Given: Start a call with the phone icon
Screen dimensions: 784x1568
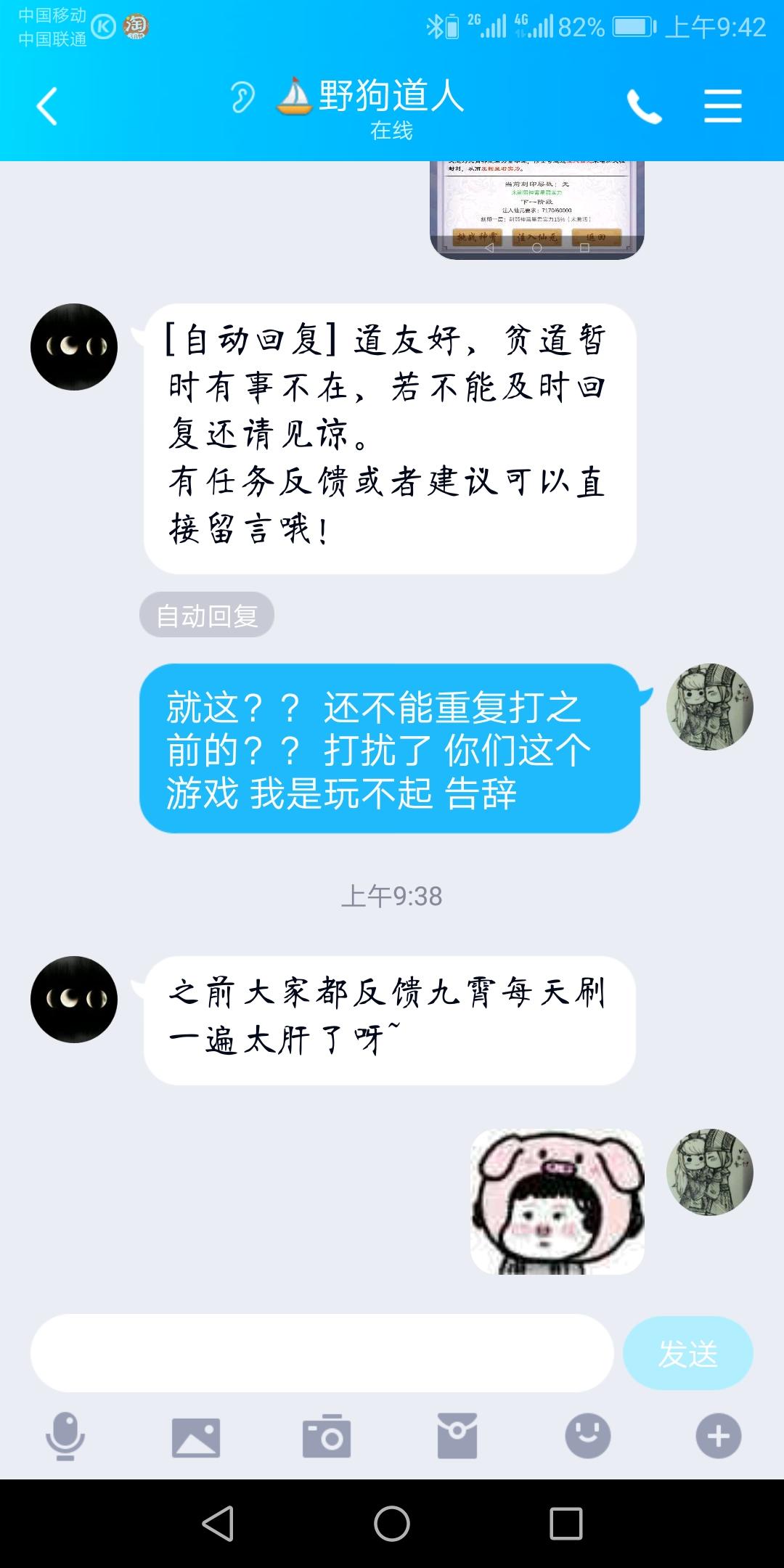Looking at the screenshot, I should coord(646,105).
